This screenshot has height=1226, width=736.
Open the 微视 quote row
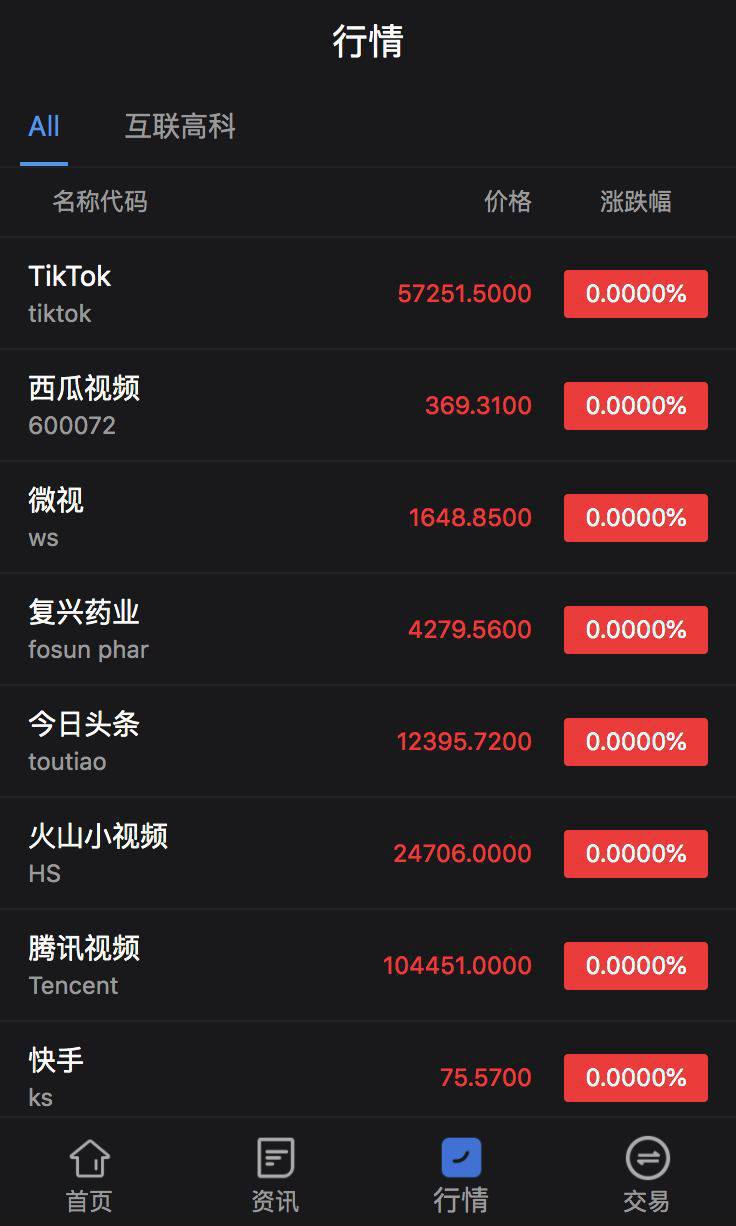point(368,517)
